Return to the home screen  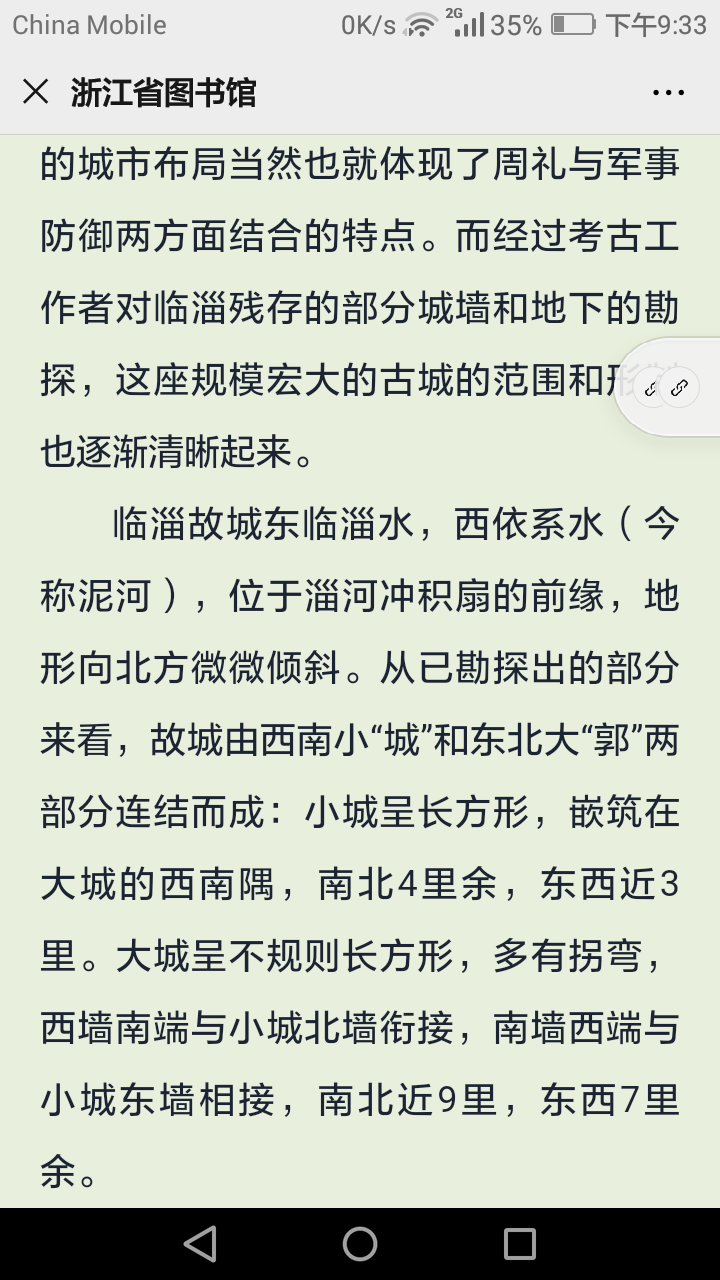pyautogui.click(x=360, y=1244)
